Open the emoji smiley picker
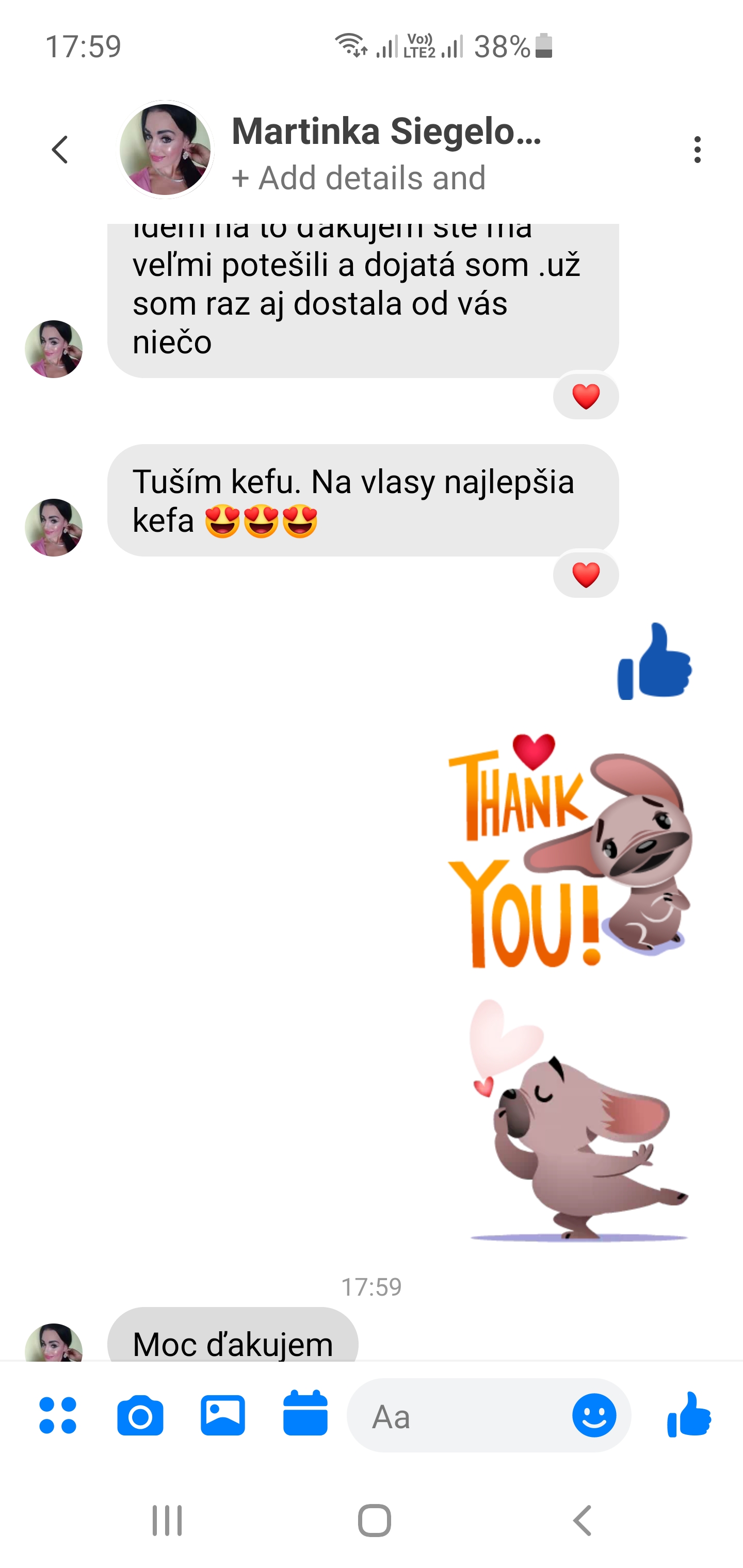The width and height of the screenshot is (743, 1568). coord(594,1416)
